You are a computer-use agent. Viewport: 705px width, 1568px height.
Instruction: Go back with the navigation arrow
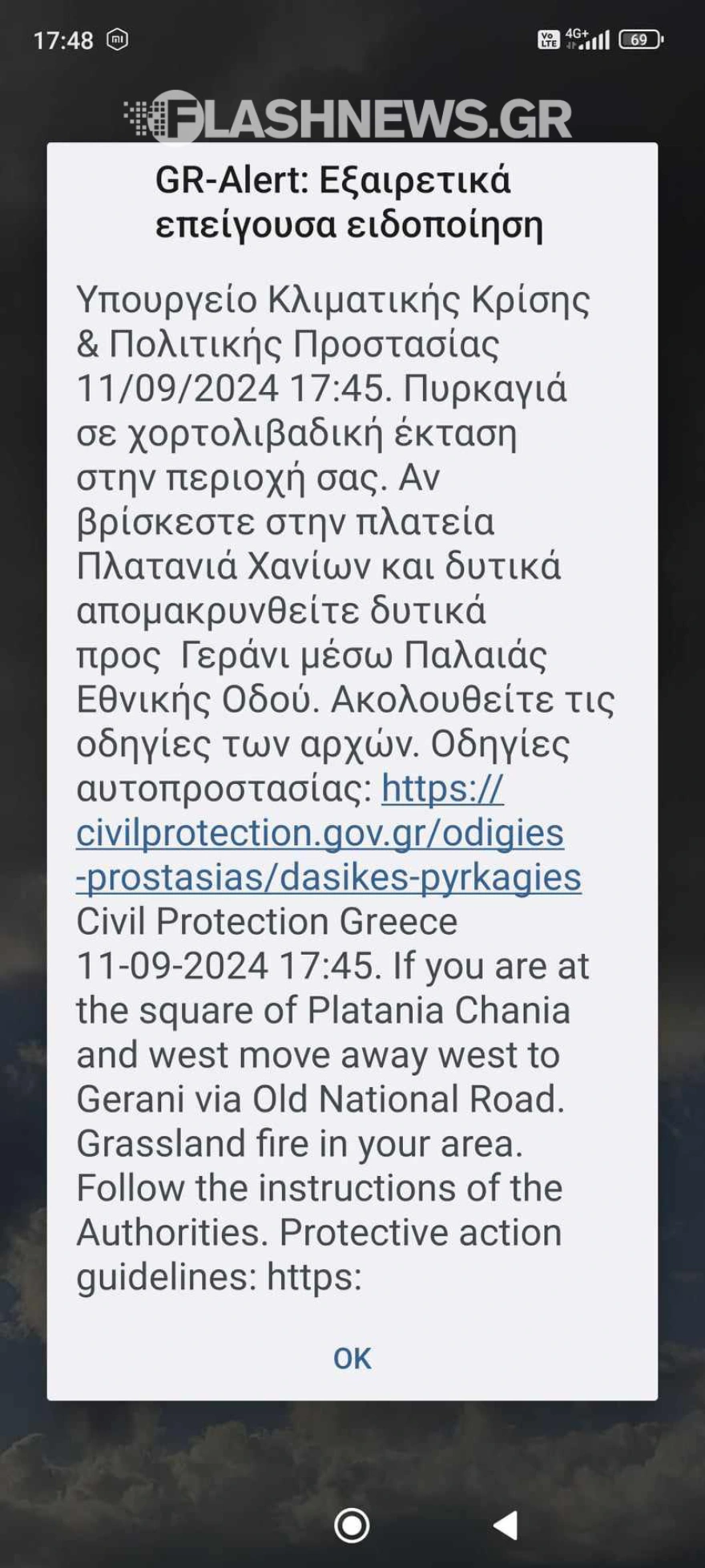(x=506, y=1525)
